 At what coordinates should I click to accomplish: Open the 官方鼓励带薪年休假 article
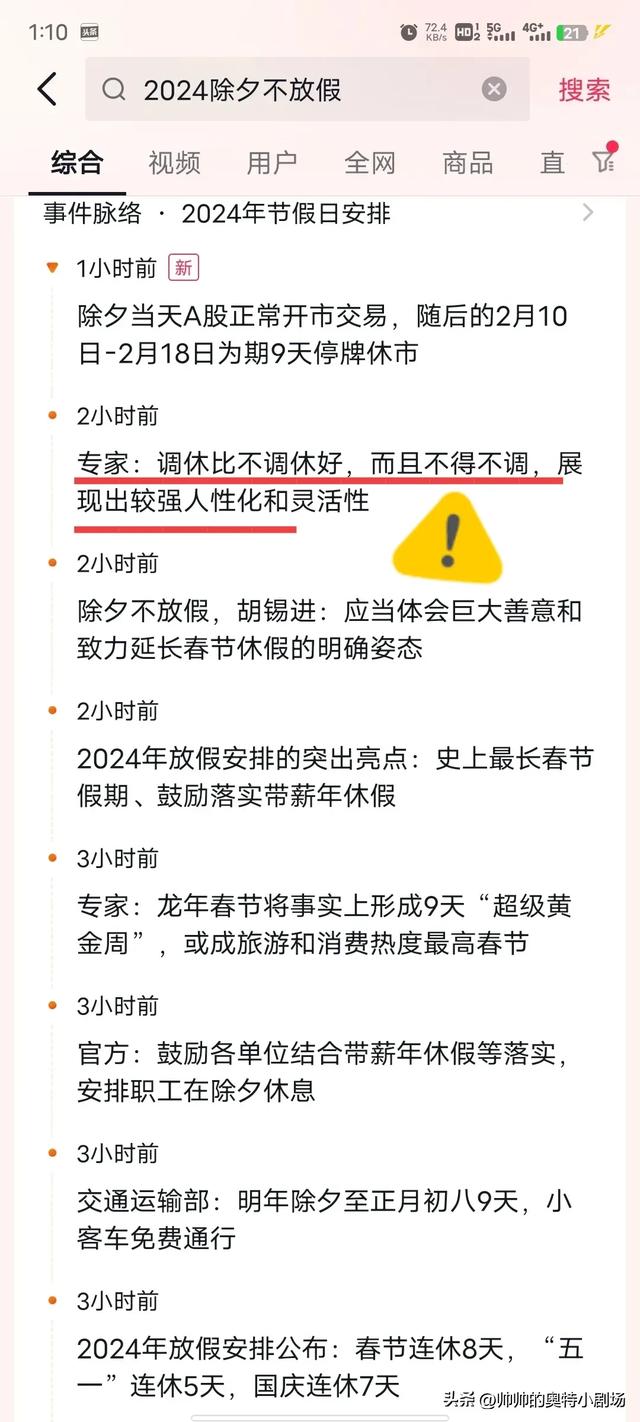click(x=323, y=1072)
